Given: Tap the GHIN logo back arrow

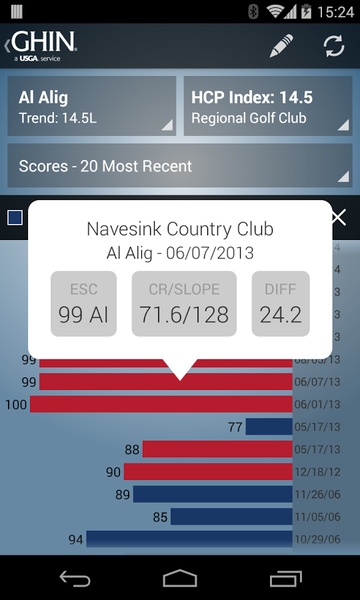Looking at the screenshot, I should pyautogui.click(x=41, y=46).
